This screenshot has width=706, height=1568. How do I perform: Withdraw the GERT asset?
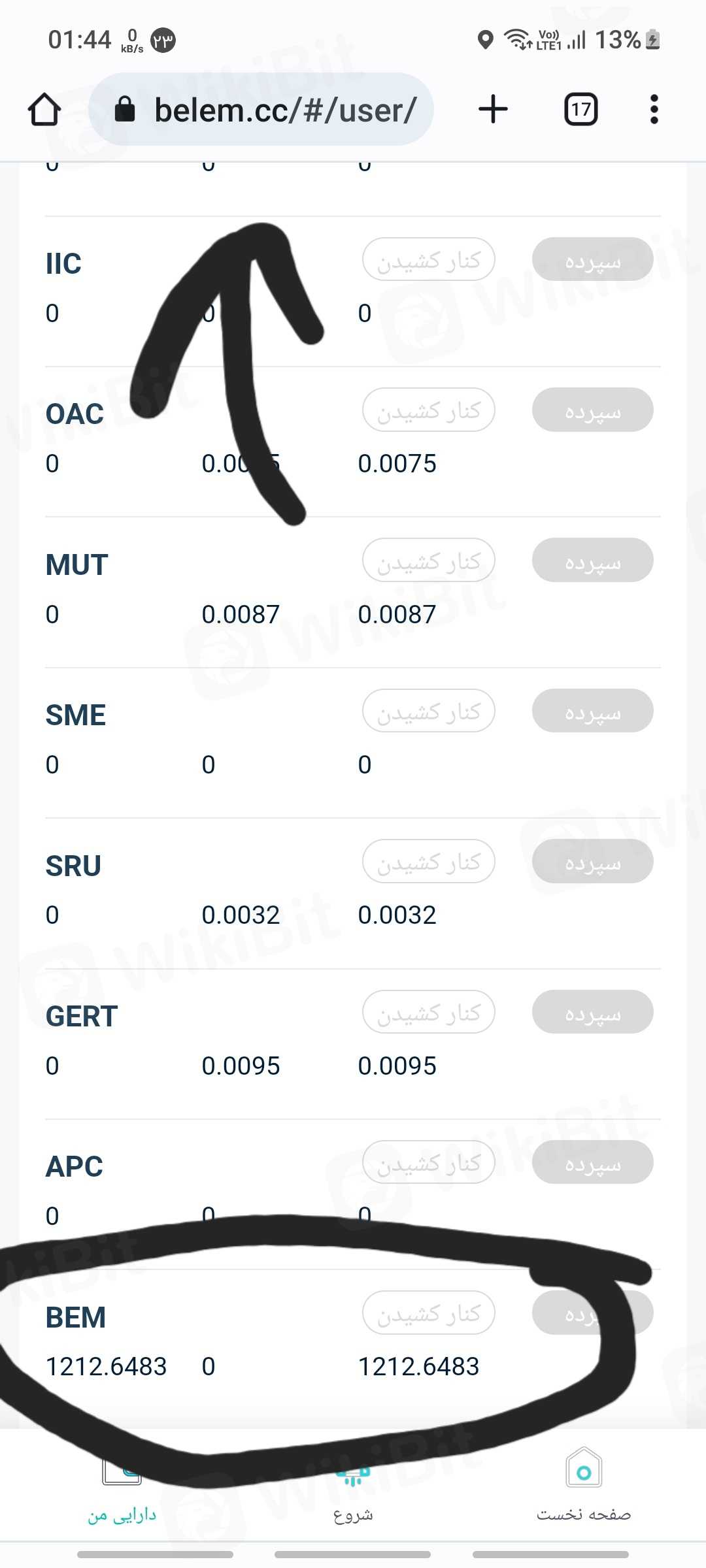(x=429, y=1011)
